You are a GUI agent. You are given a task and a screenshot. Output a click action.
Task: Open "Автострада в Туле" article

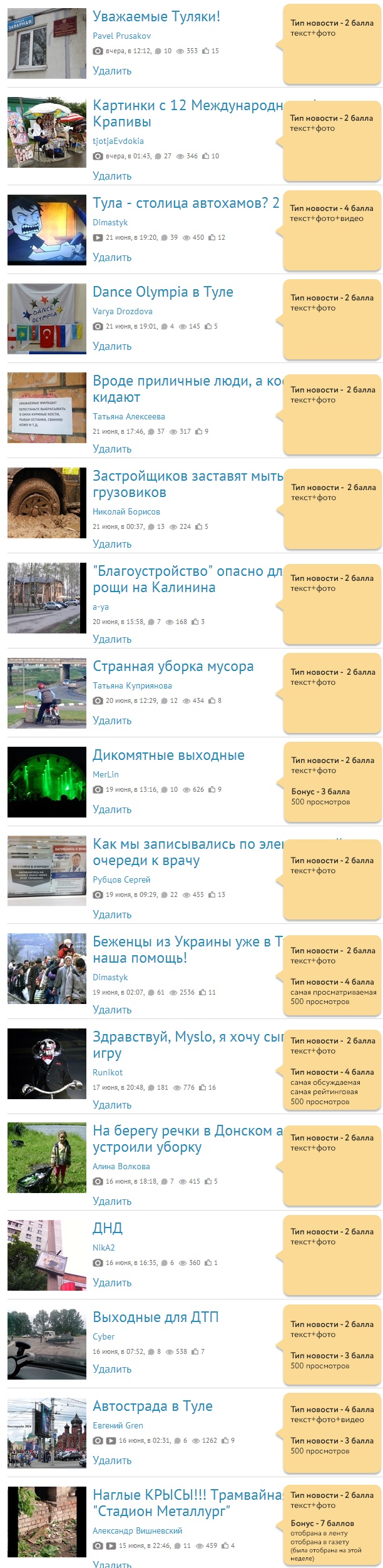pos(153,1406)
